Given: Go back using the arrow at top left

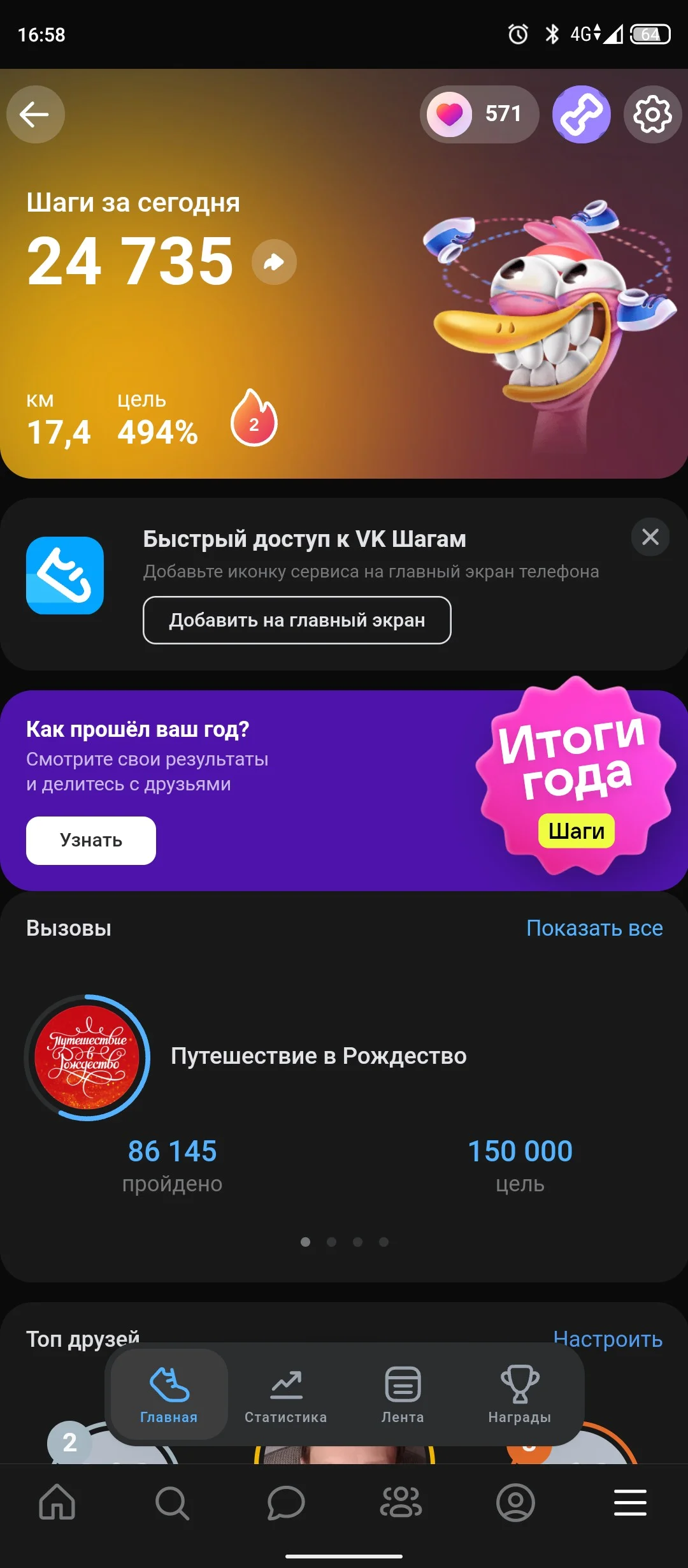Looking at the screenshot, I should 35,113.
